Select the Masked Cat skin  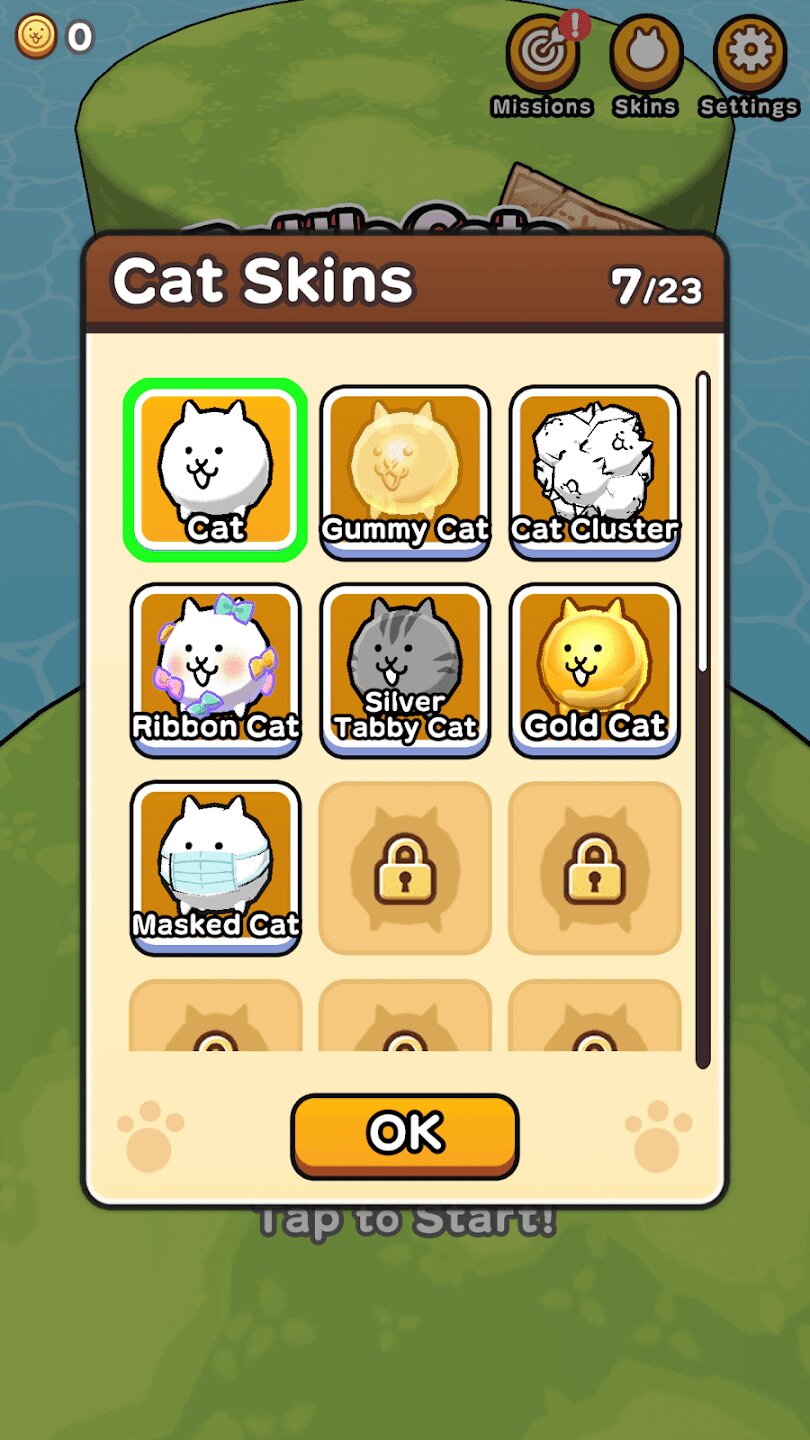215,866
